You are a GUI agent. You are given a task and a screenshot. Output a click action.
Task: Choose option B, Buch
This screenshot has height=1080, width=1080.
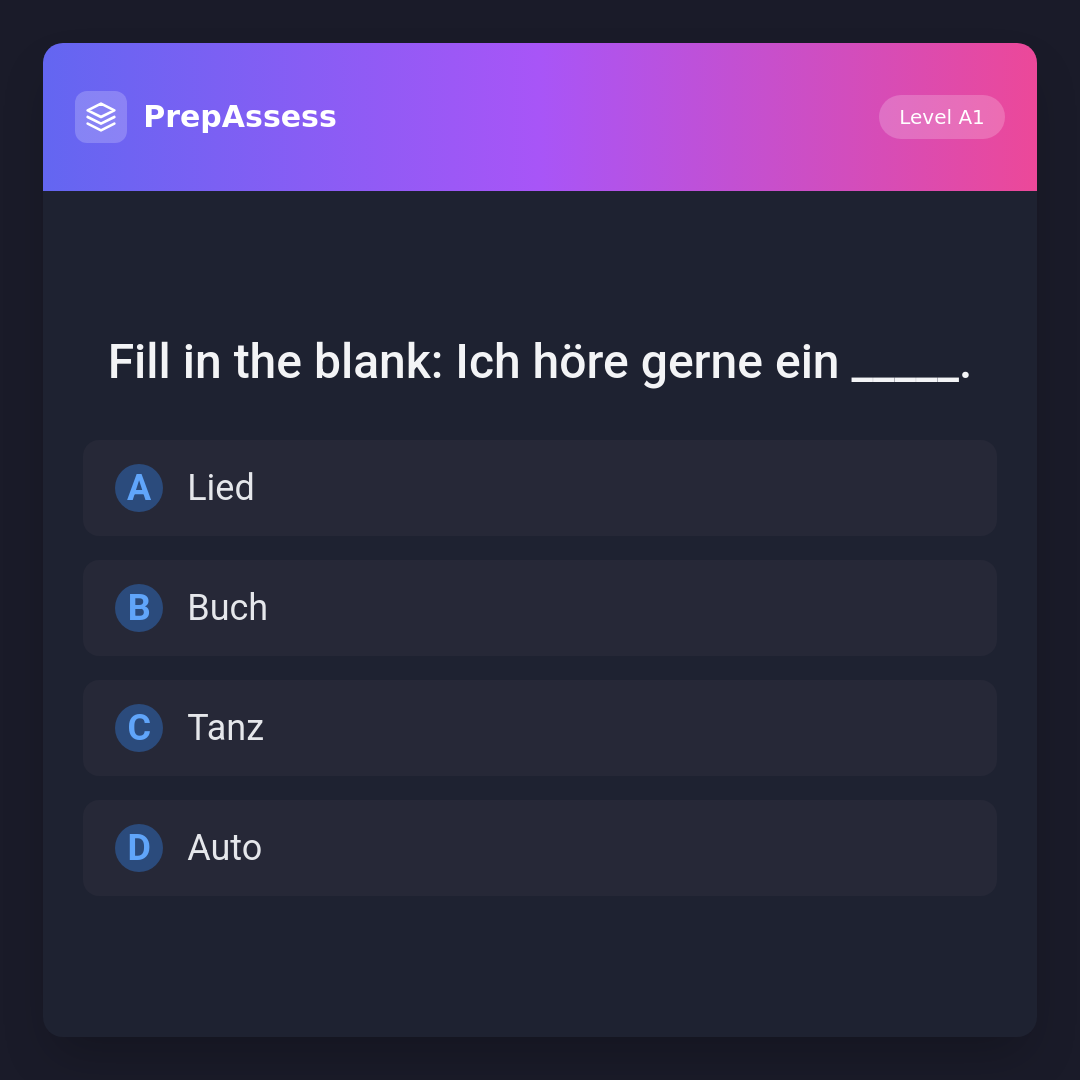tap(539, 608)
